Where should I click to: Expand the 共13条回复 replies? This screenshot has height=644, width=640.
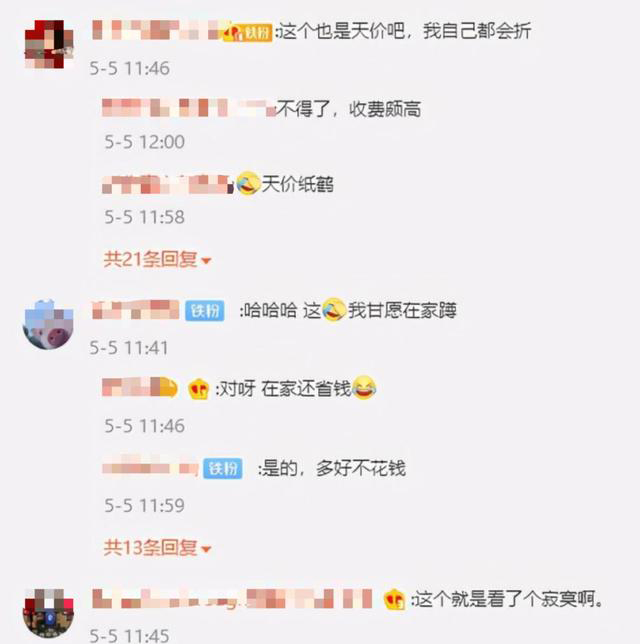(x=158, y=548)
